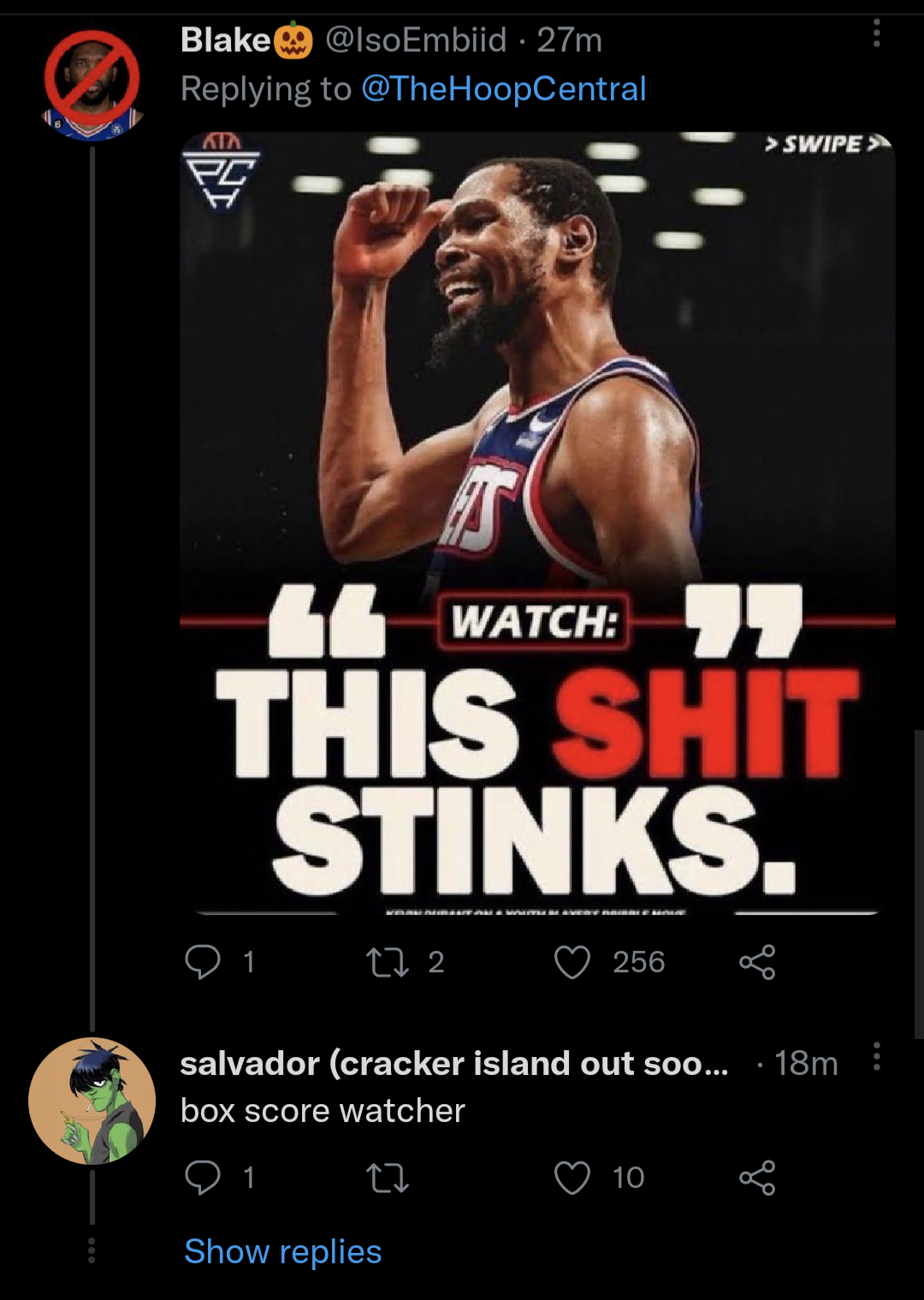Like Blake's tweet
Screen dimensions: 924x1300
[572, 962]
